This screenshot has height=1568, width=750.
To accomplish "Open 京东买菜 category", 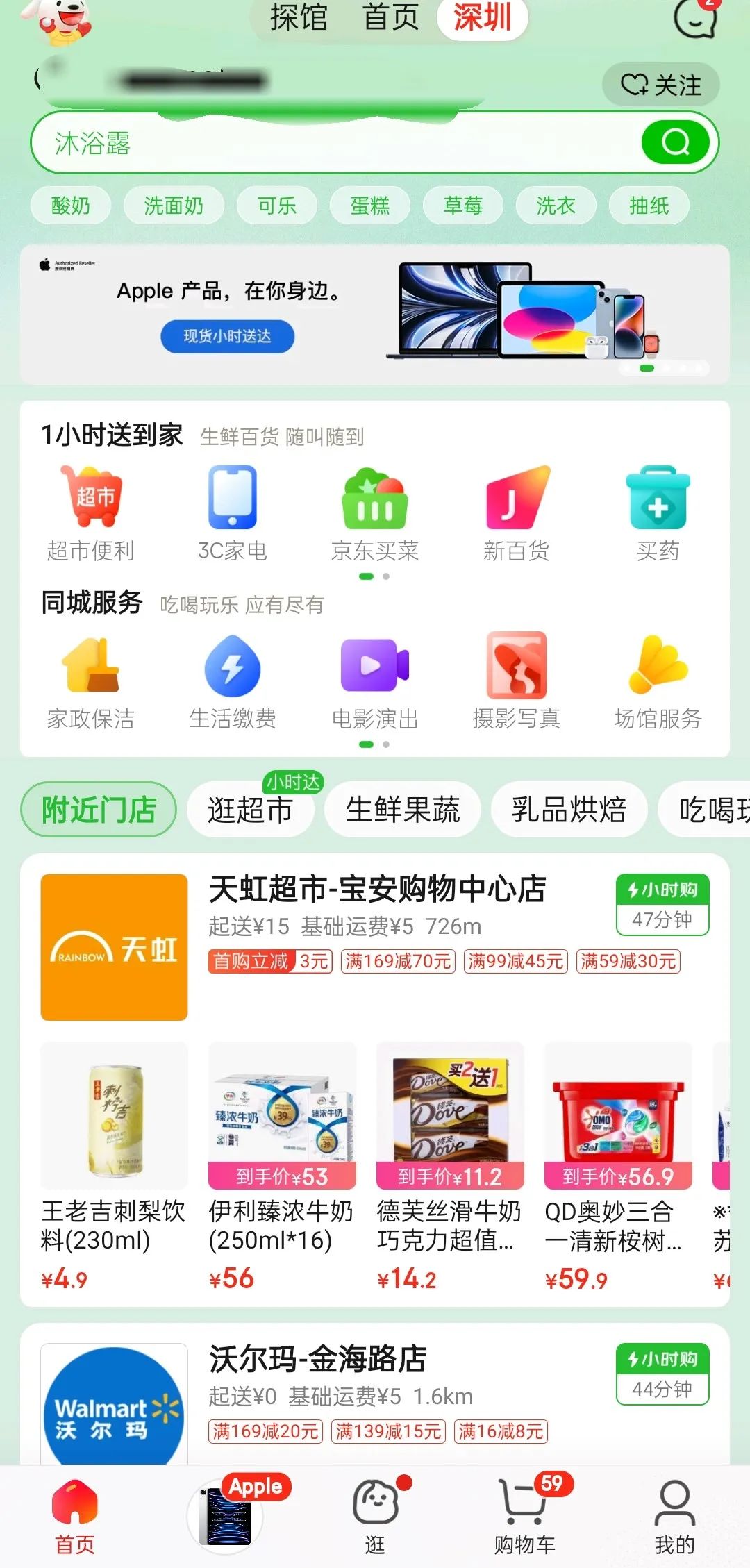I will coord(375,514).
